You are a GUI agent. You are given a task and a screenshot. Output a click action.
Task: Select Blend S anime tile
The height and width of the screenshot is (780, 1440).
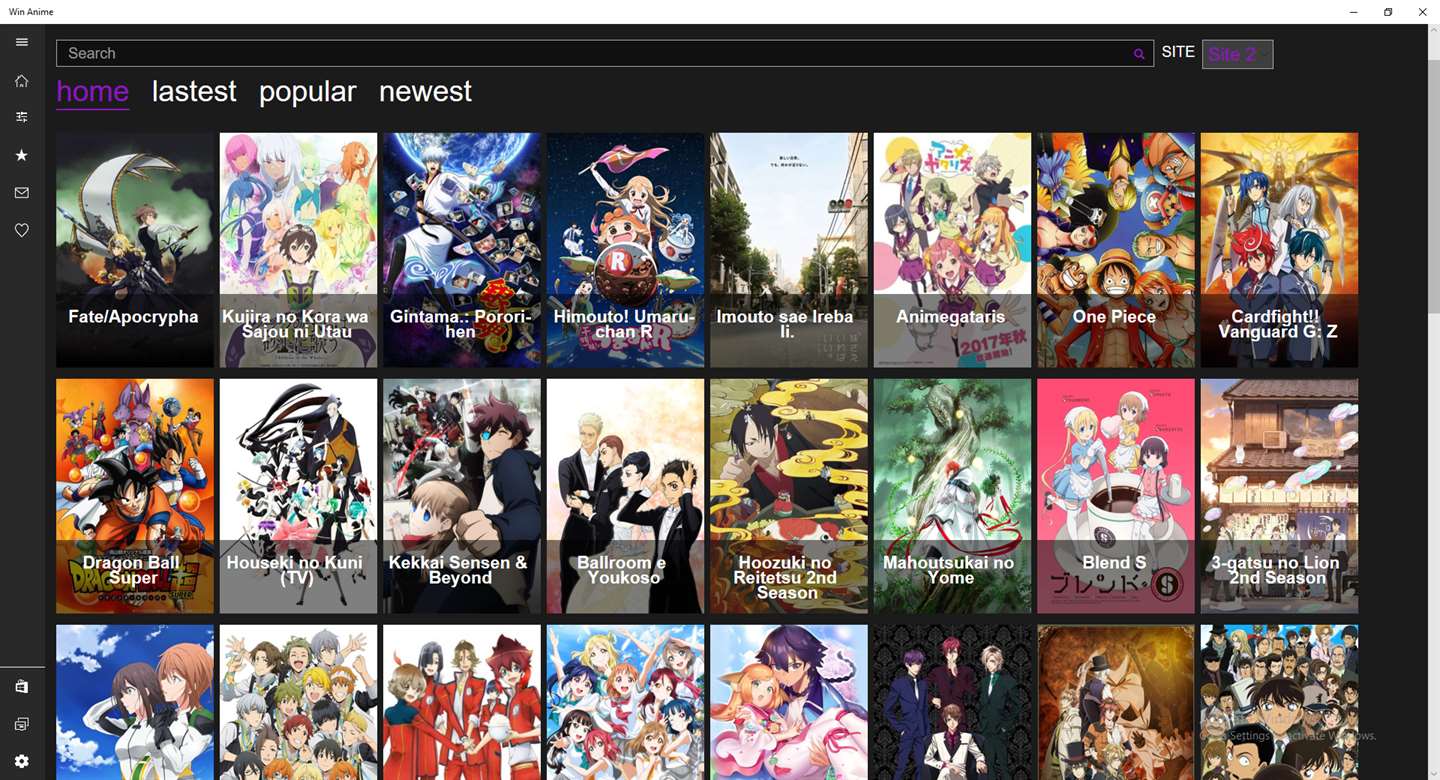[1115, 495]
